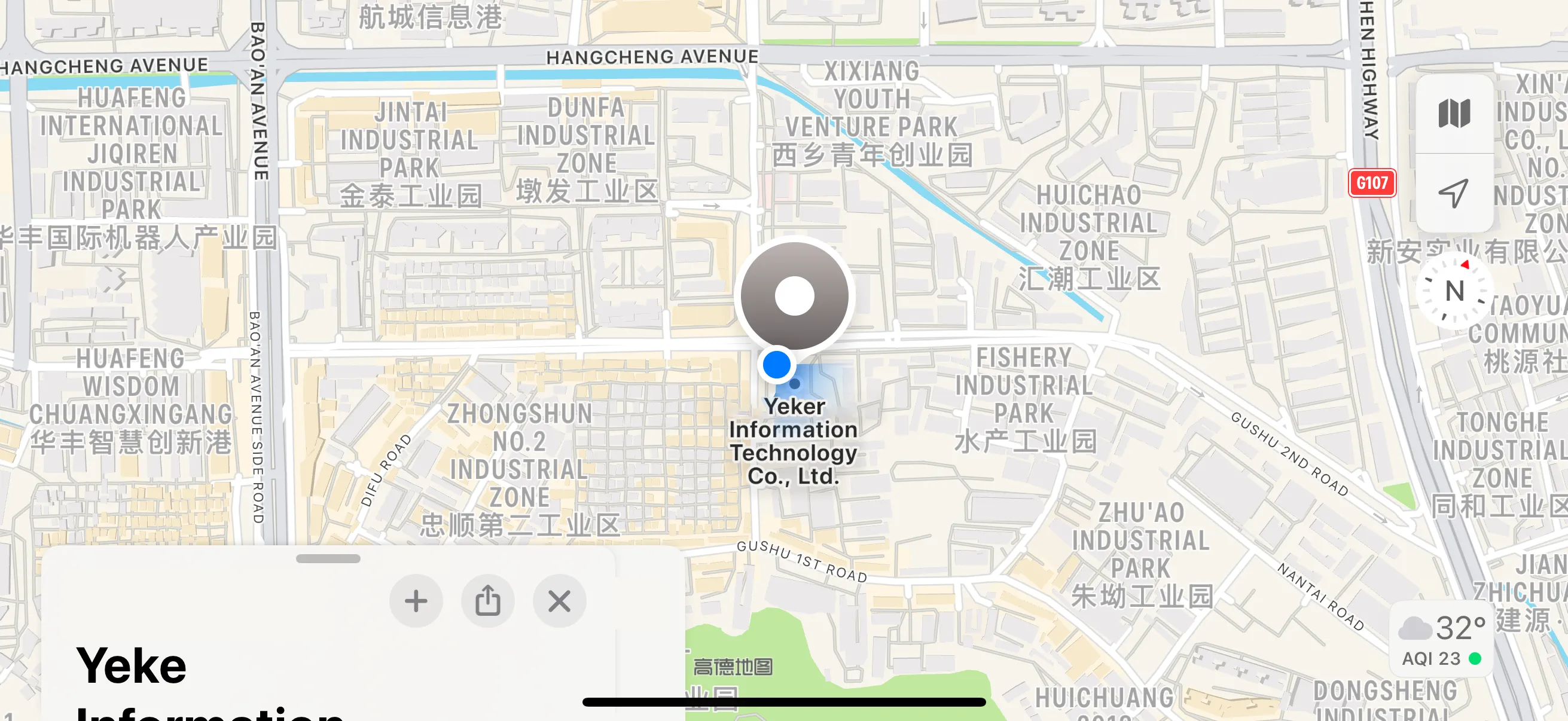Close the place card
This screenshot has height=721, width=1568.
(559, 600)
